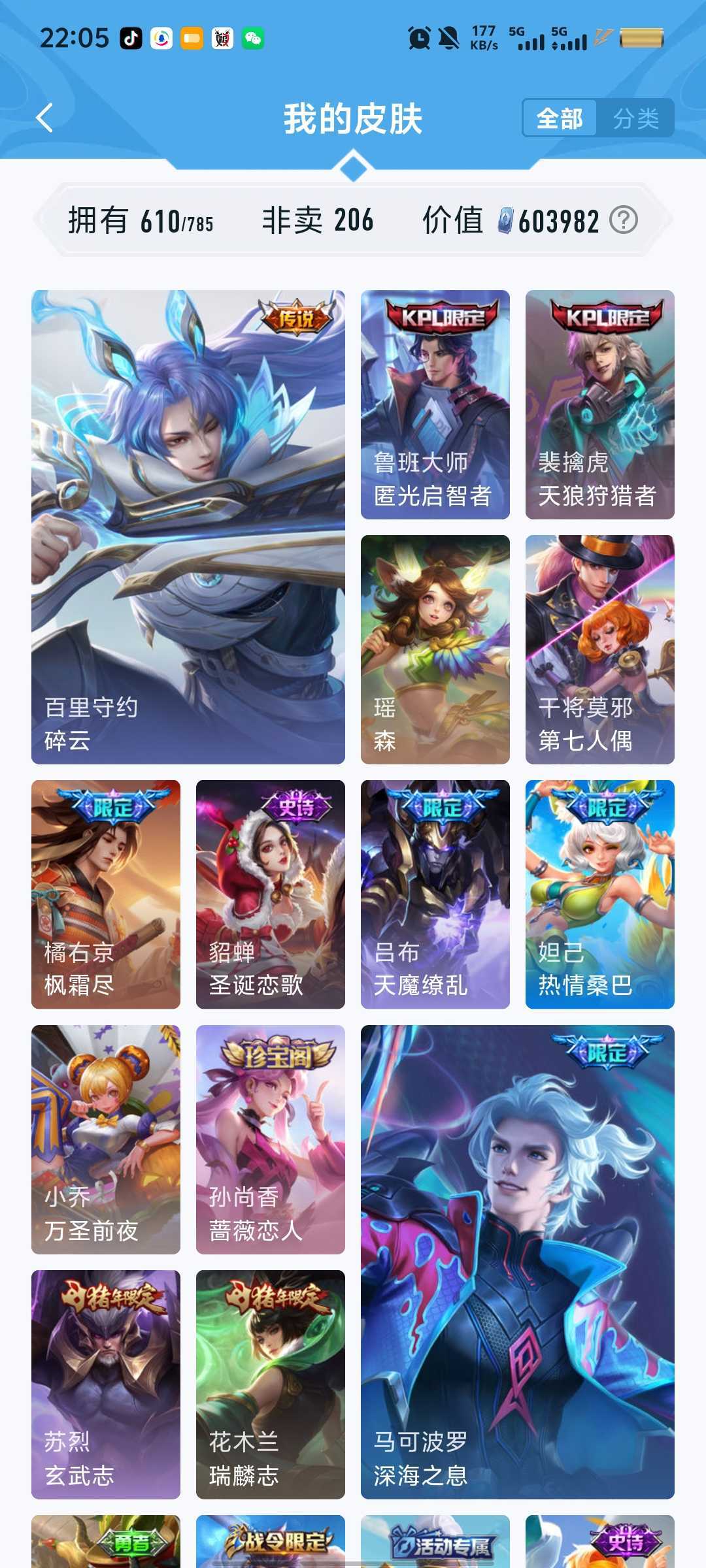Screen dimensions: 706x1568
Task: Open 苏烈 玄武志 skin
Action: 106,1384
